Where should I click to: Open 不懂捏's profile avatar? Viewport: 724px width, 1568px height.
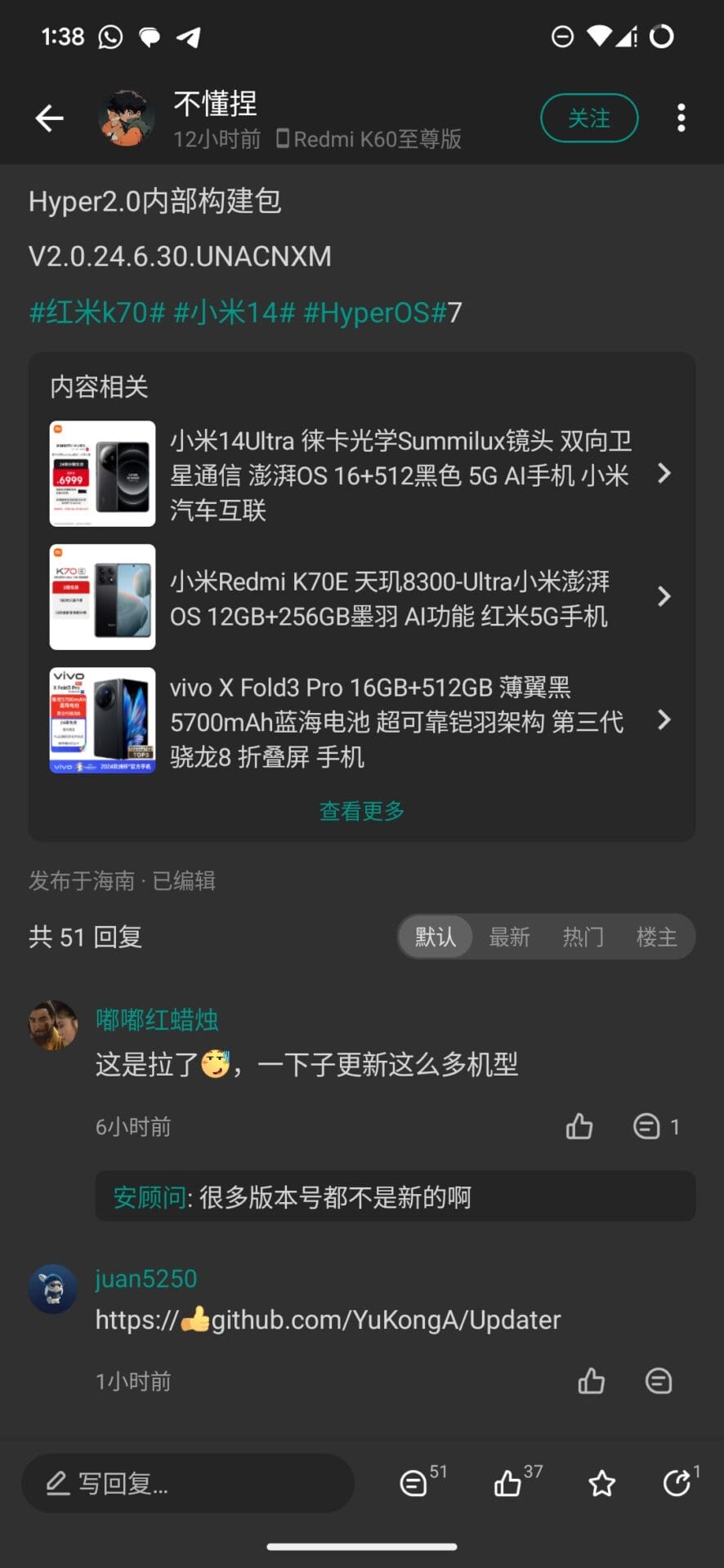(x=127, y=118)
